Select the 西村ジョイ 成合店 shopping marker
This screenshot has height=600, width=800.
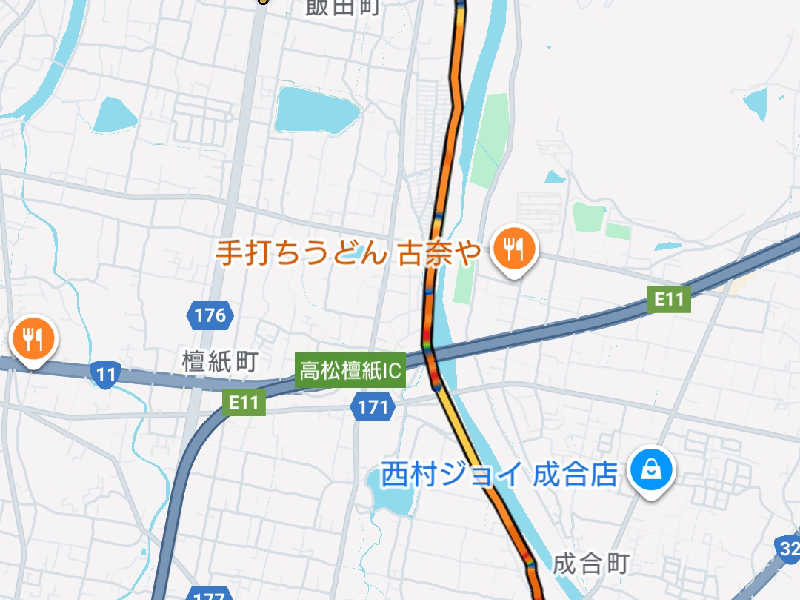click(651, 468)
